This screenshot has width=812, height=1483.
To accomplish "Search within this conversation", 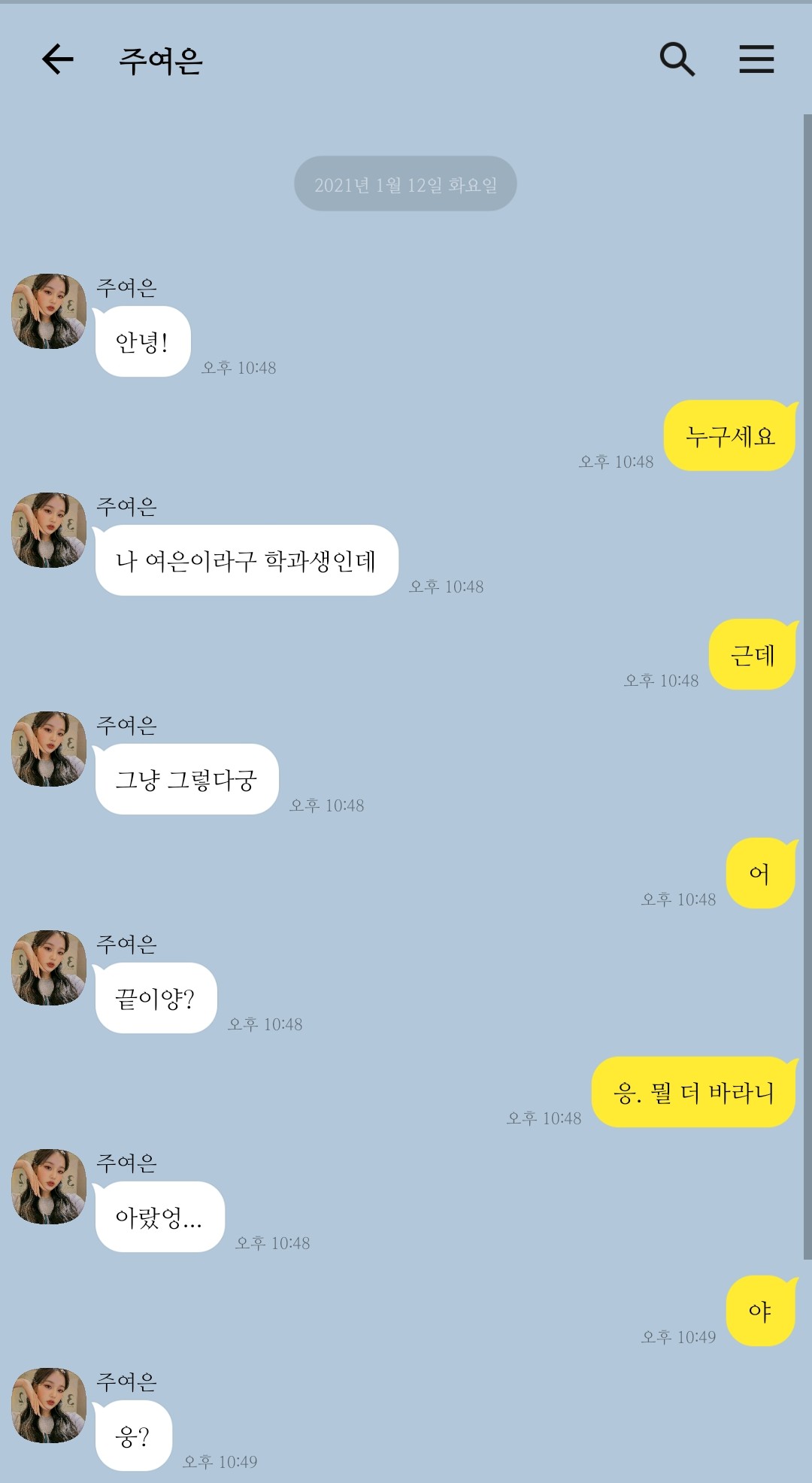I will pos(677,59).
